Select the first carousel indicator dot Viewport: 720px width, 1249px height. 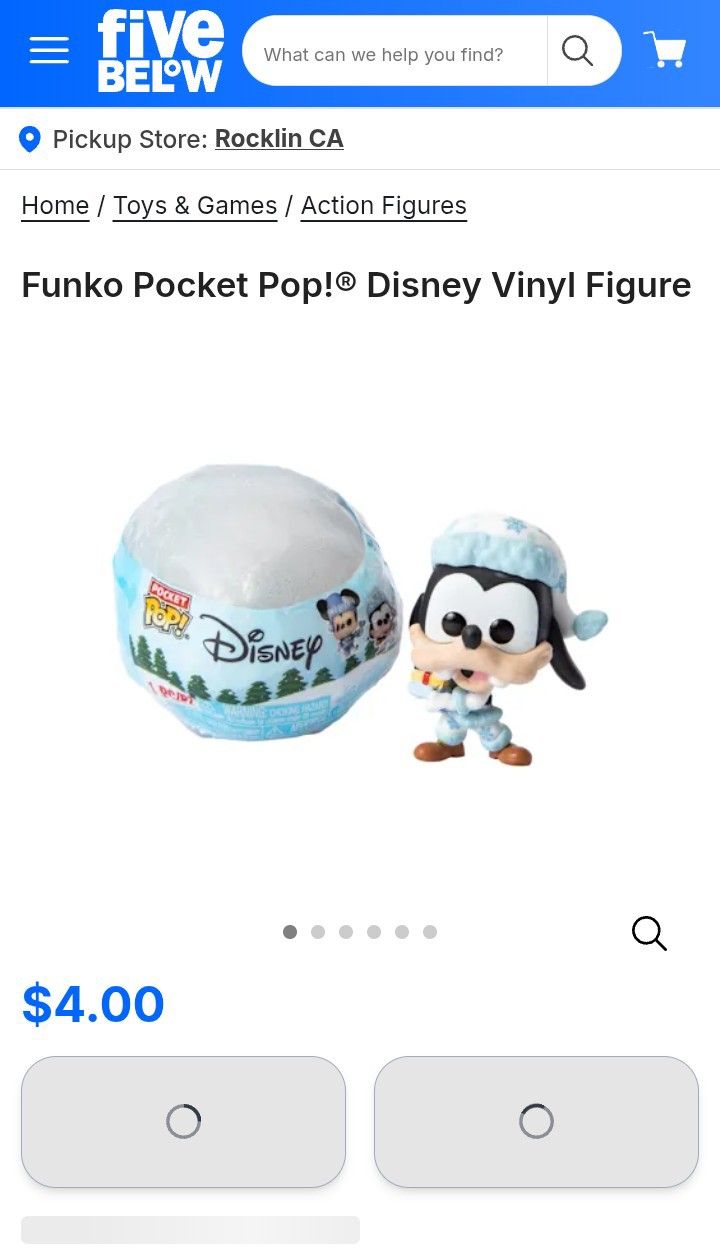pyautogui.click(x=290, y=931)
